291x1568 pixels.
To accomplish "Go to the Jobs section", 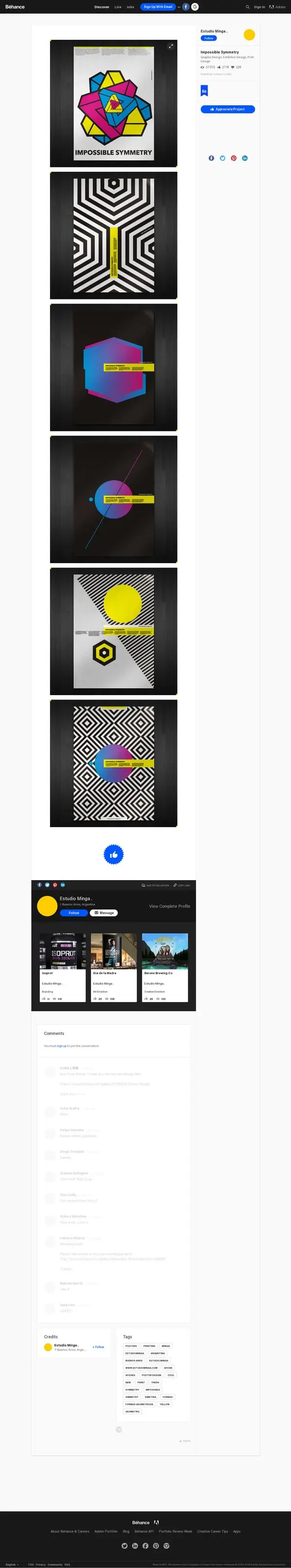I will click(130, 7).
